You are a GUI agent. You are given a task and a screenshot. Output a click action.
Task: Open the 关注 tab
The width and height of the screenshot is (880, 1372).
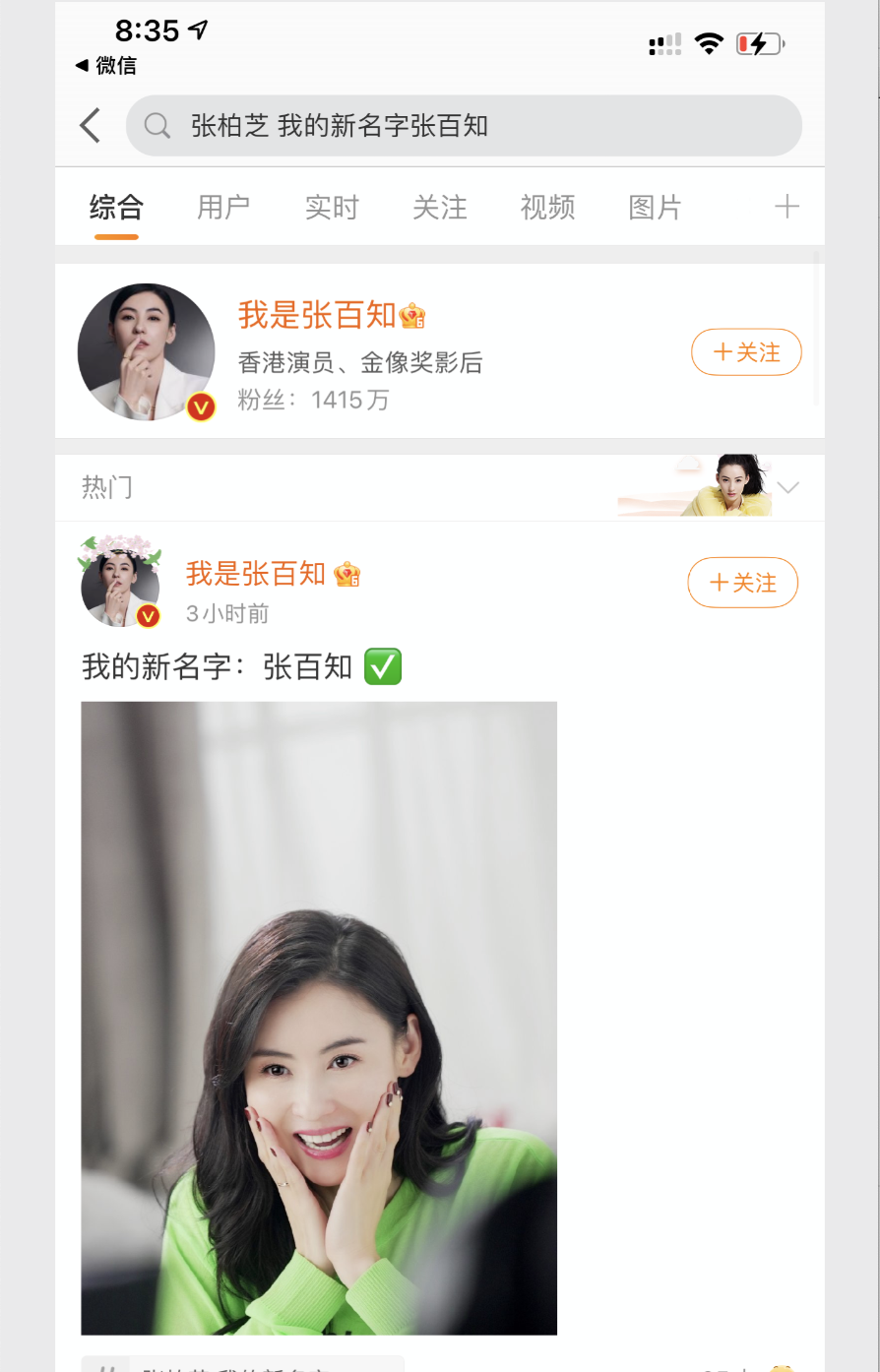(440, 208)
